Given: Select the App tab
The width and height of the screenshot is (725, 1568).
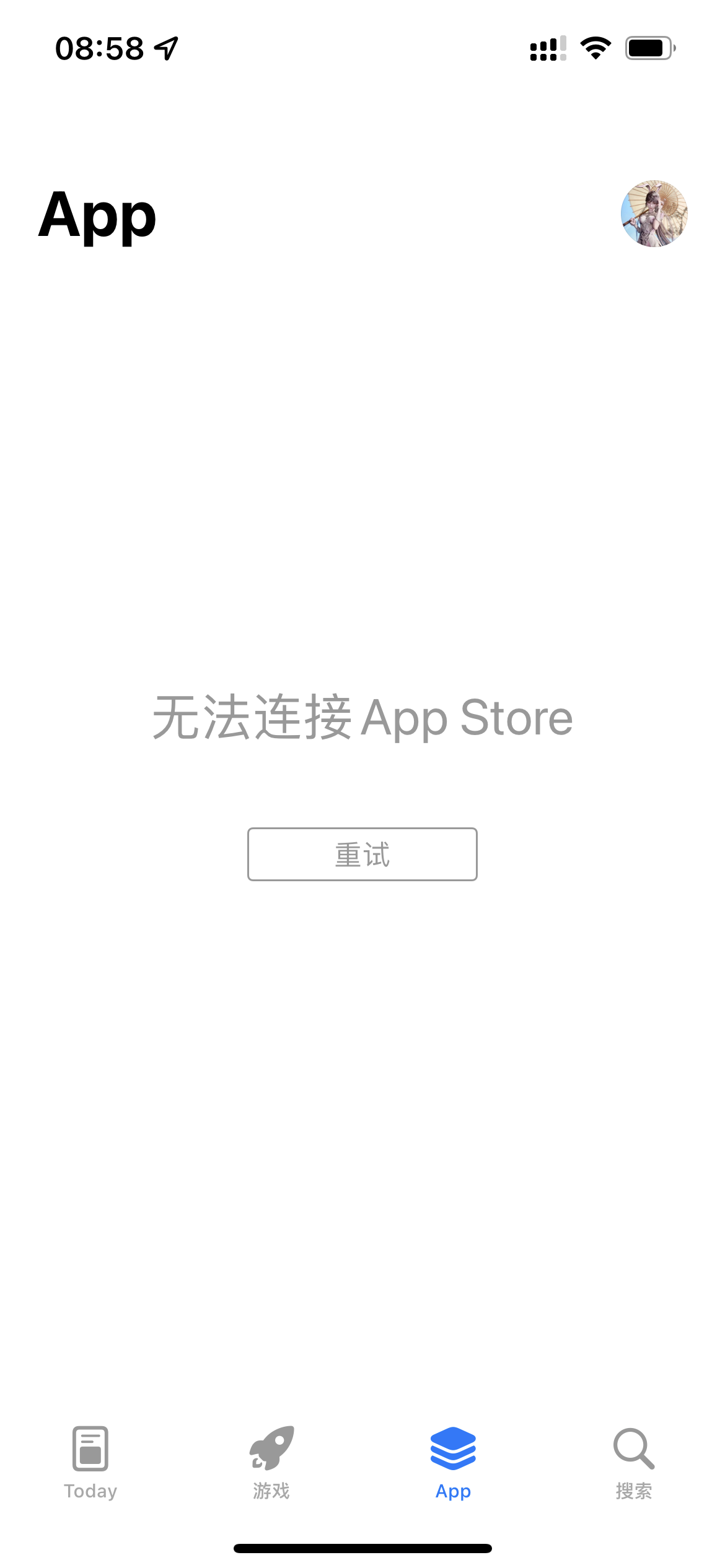Looking at the screenshot, I should point(453,1463).
